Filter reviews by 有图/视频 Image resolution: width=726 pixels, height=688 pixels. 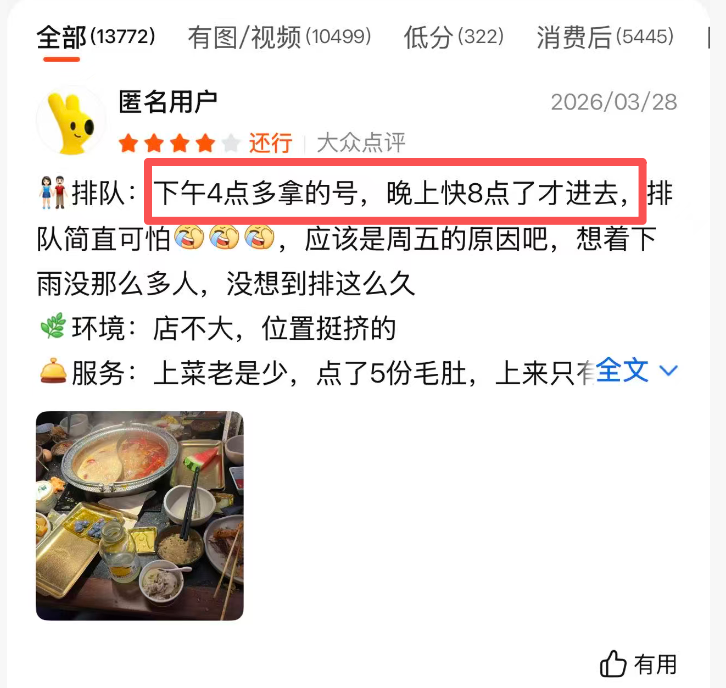[279, 37]
